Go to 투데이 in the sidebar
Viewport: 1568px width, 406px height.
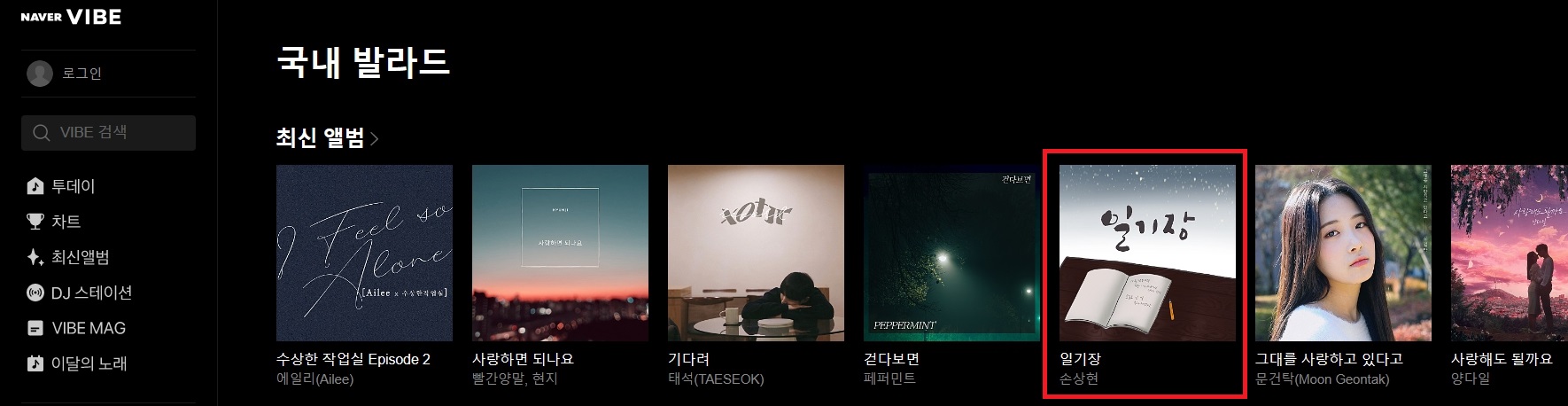(x=73, y=186)
